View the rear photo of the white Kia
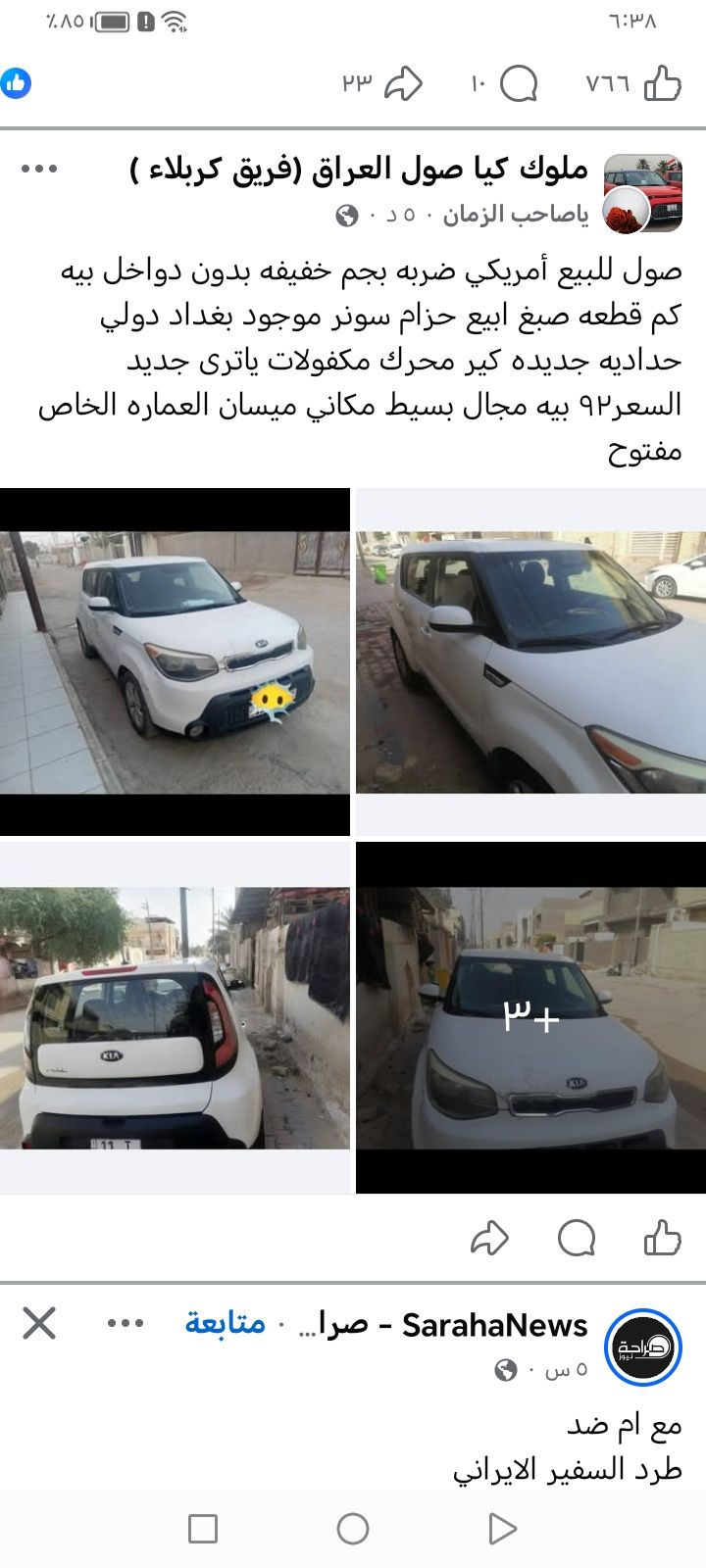Image resolution: width=706 pixels, height=1568 pixels. tap(175, 1017)
